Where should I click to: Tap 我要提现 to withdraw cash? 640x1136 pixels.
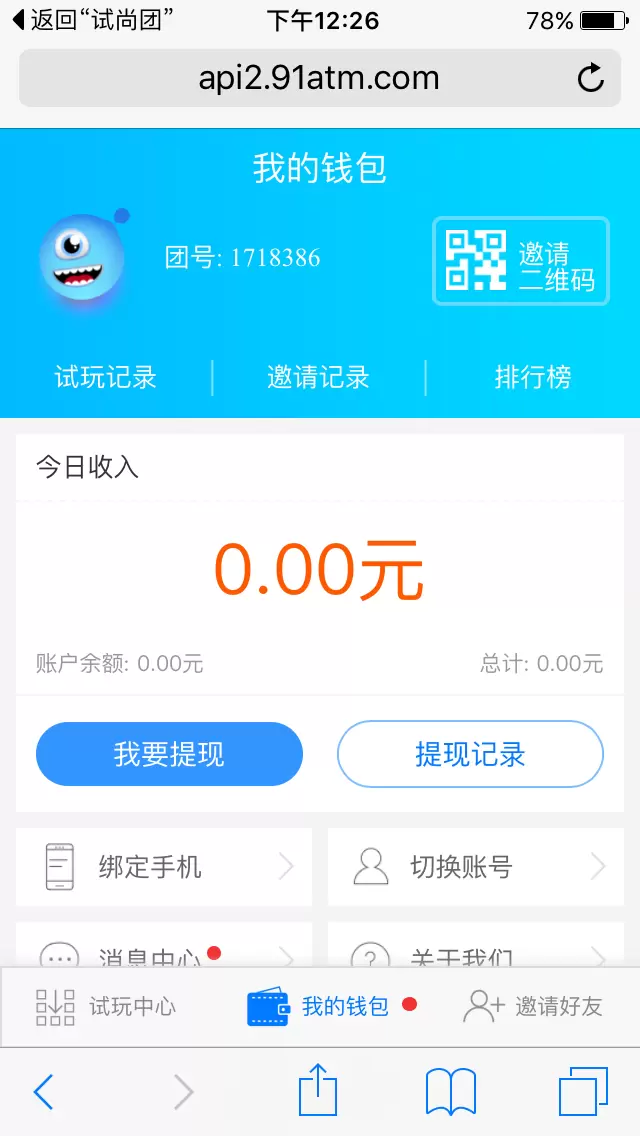(x=169, y=754)
